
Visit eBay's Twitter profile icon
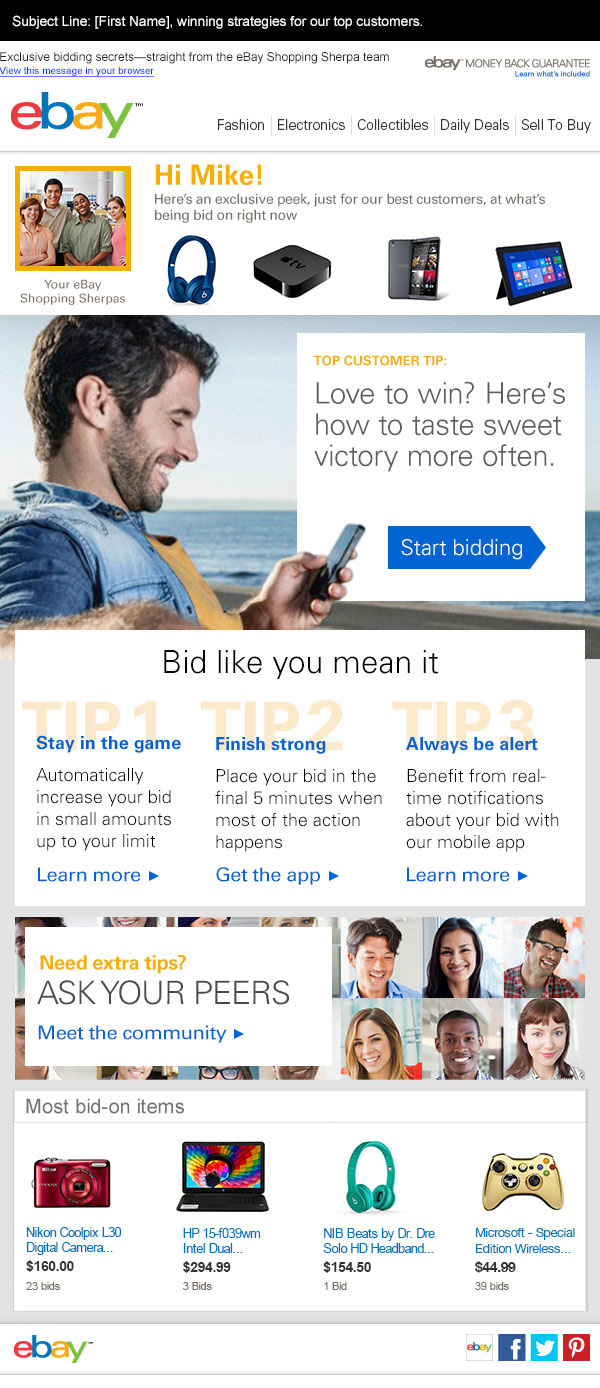tap(544, 1347)
